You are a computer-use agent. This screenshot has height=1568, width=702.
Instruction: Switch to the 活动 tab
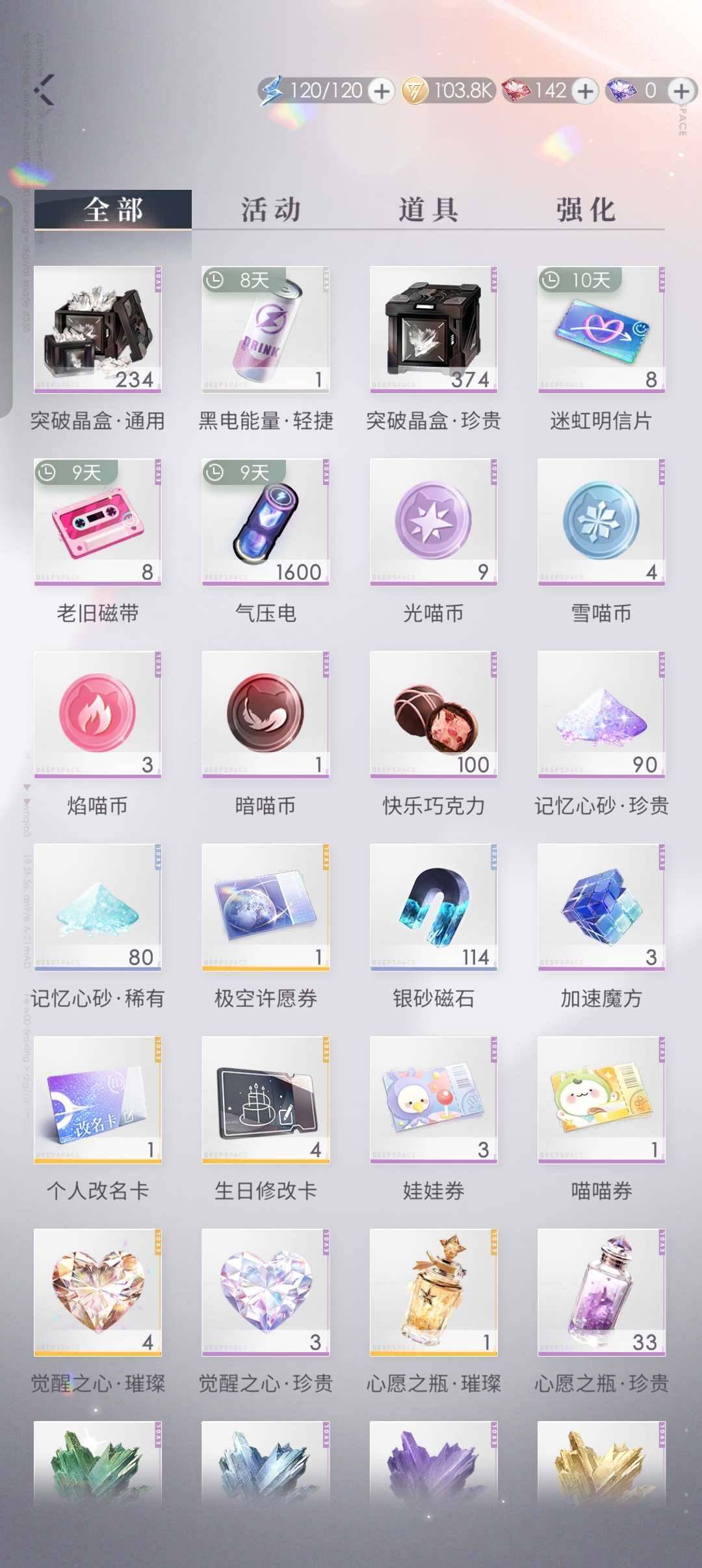pyautogui.click(x=273, y=208)
